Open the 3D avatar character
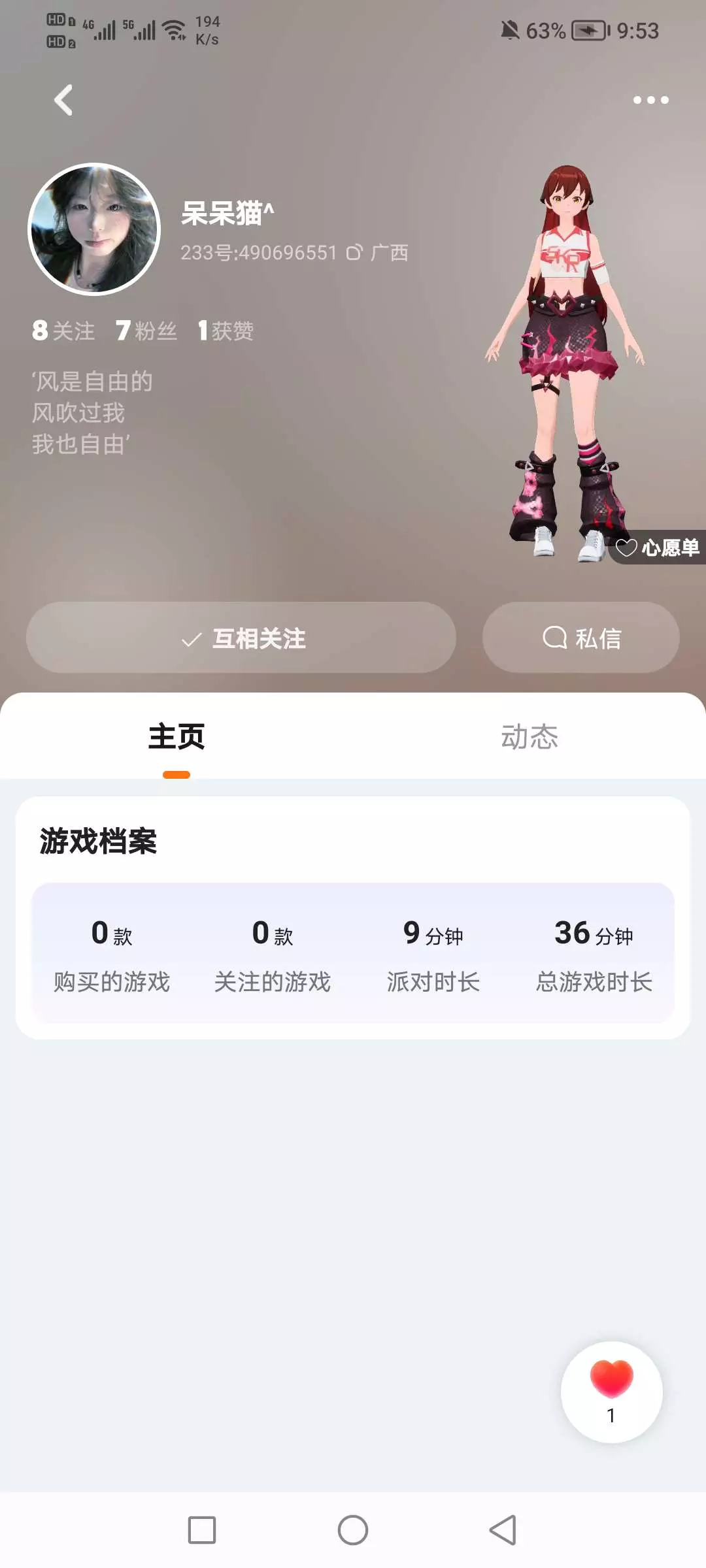This screenshot has height=1568, width=706. coord(566,363)
